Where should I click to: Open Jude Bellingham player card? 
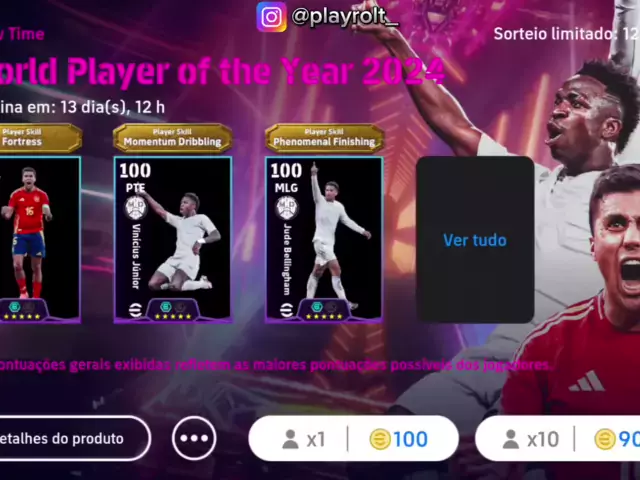pyautogui.click(x=323, y=238)
